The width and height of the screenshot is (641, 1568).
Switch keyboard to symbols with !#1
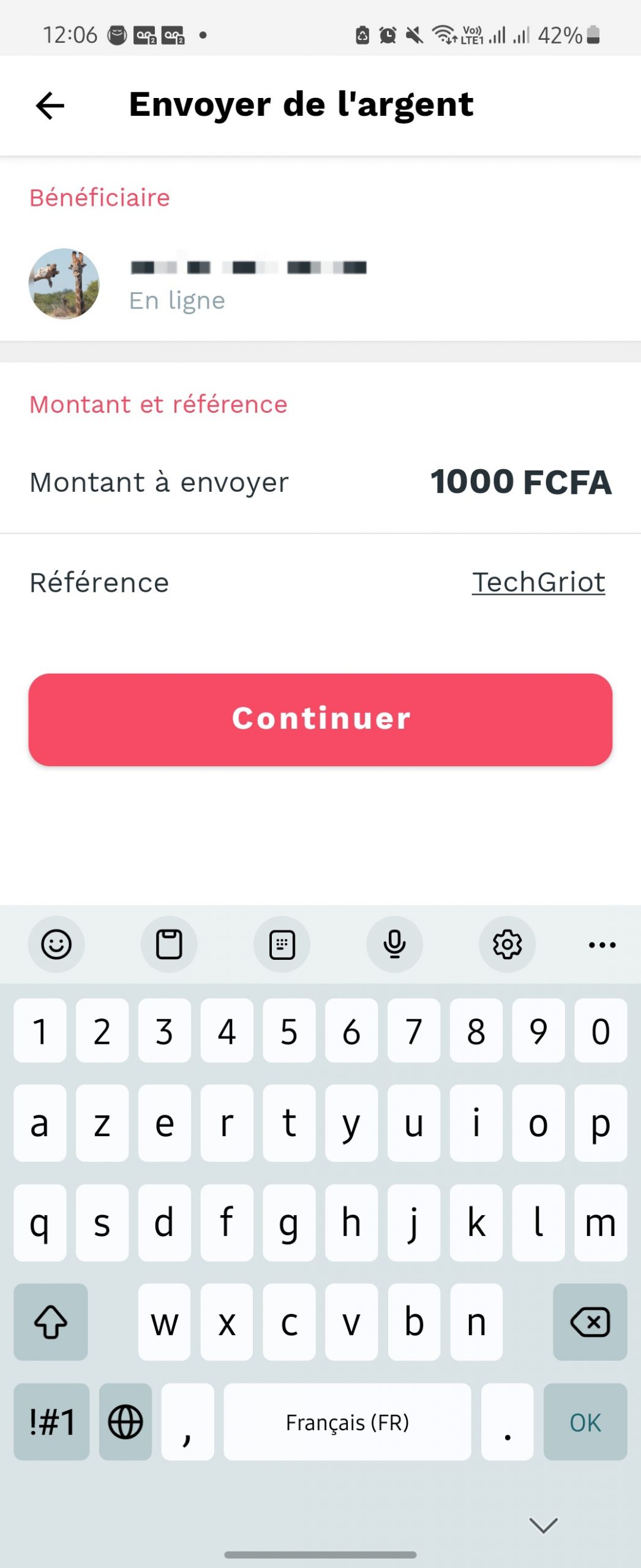[51, 1422]
